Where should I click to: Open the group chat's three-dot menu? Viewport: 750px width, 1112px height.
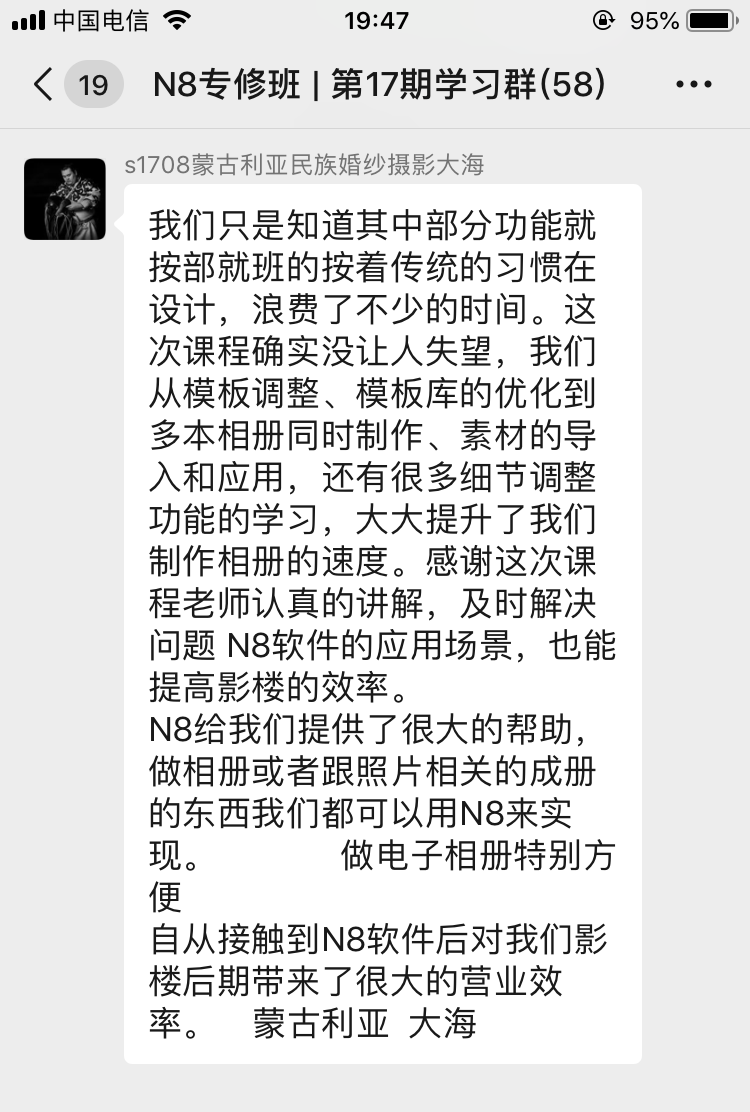pos(694,85)
